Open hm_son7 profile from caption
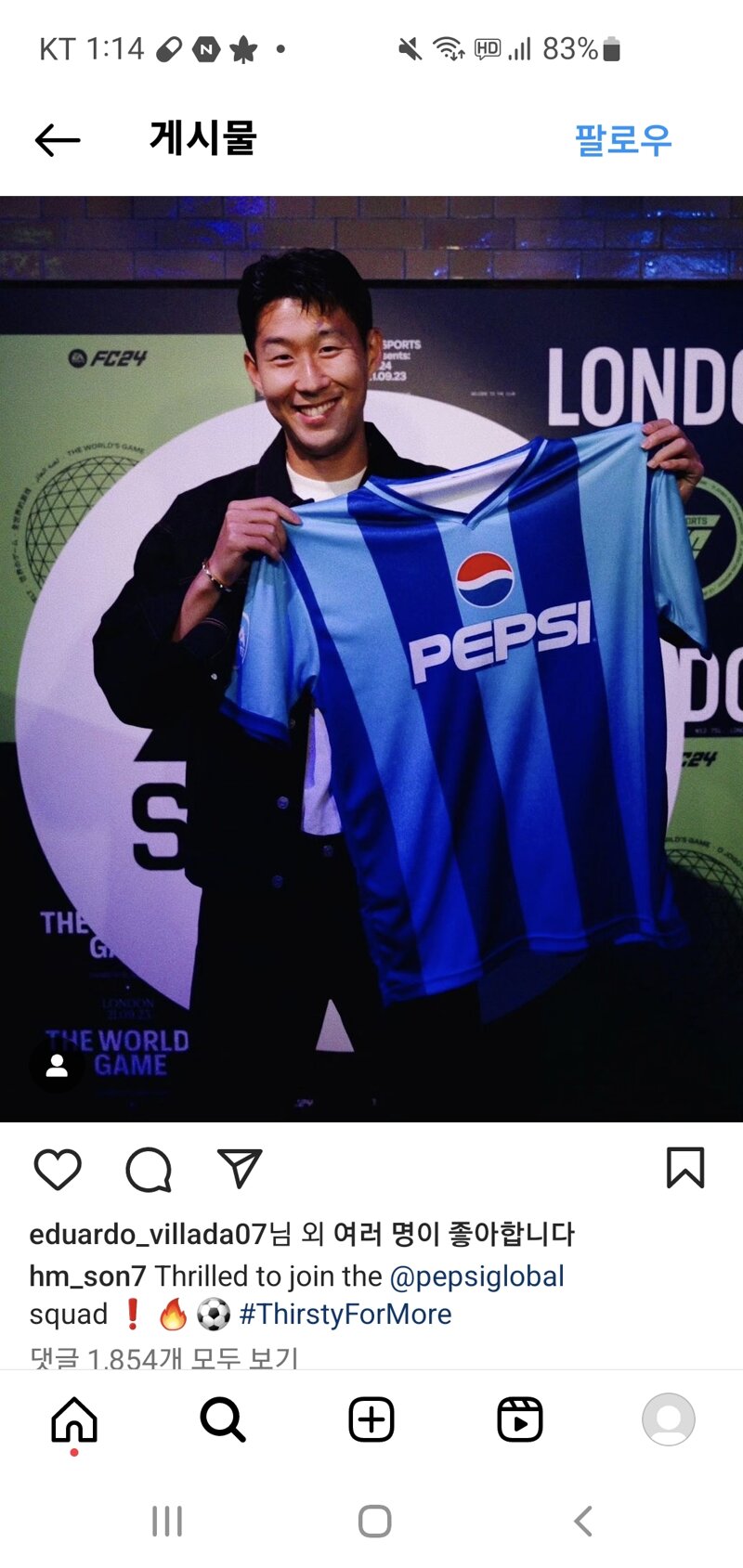Viewport: 743px width, 1568px height. point(87,1276)
